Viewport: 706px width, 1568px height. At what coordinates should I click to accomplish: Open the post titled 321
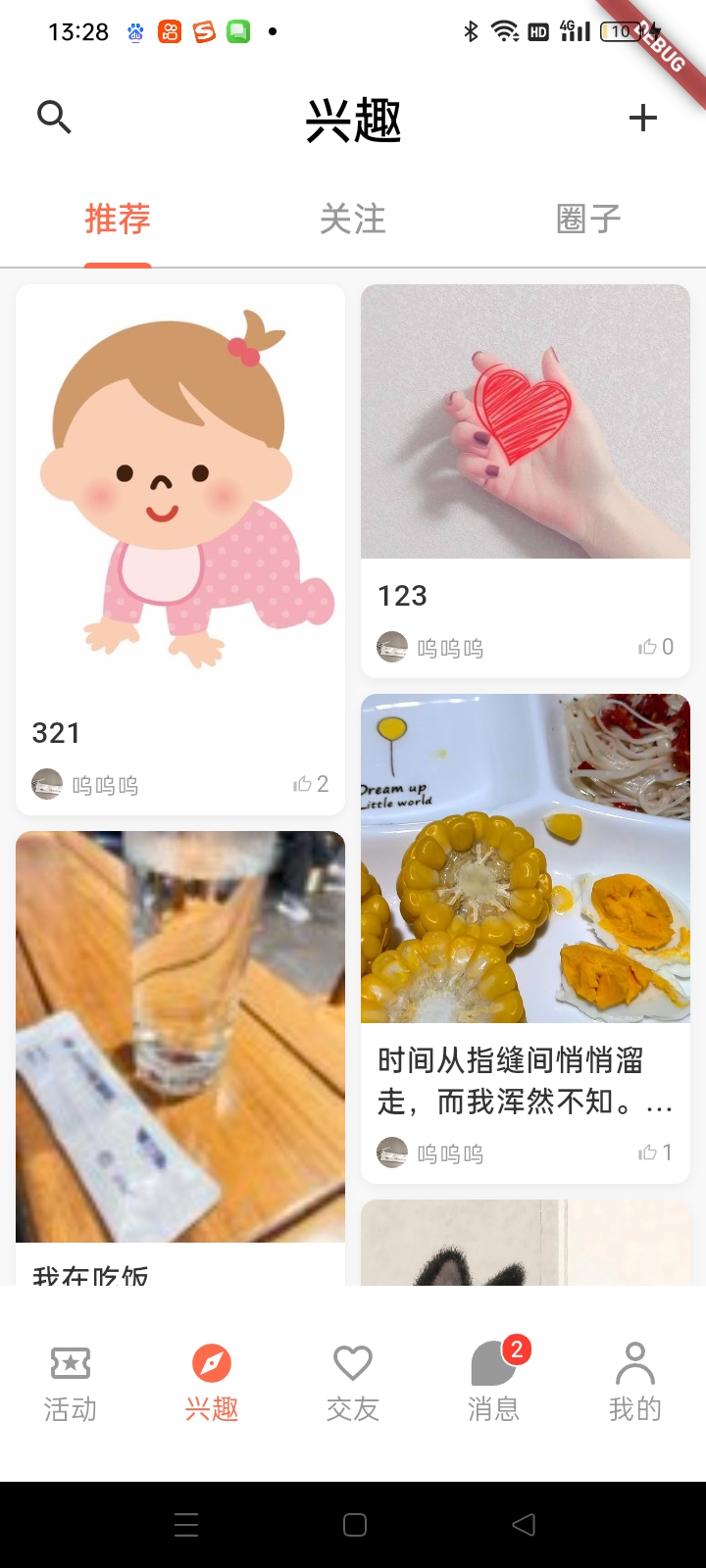(180, 490)
